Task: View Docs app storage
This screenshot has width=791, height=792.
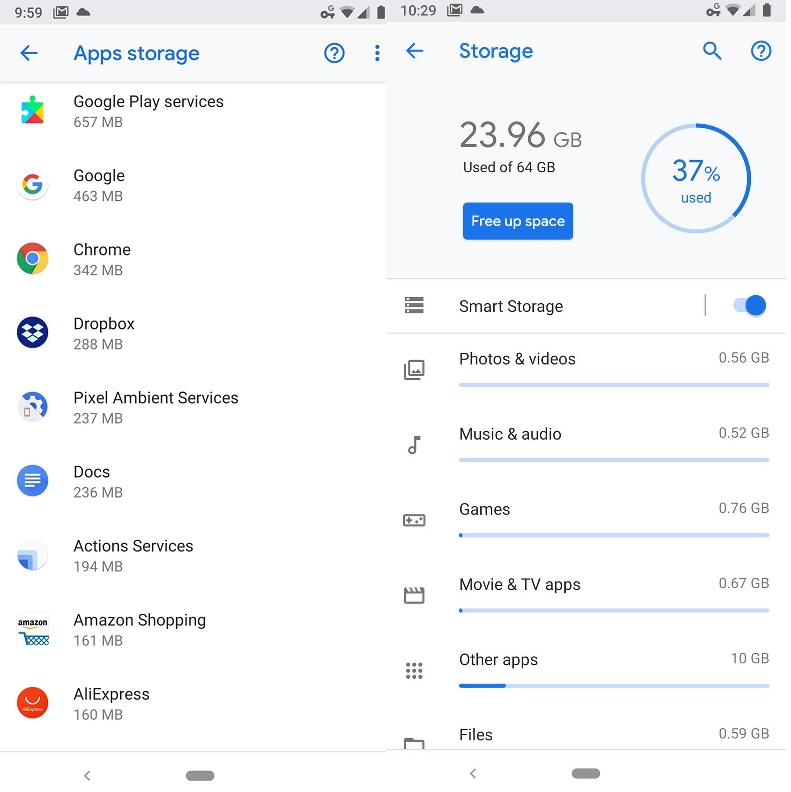Action: [92, 481]
